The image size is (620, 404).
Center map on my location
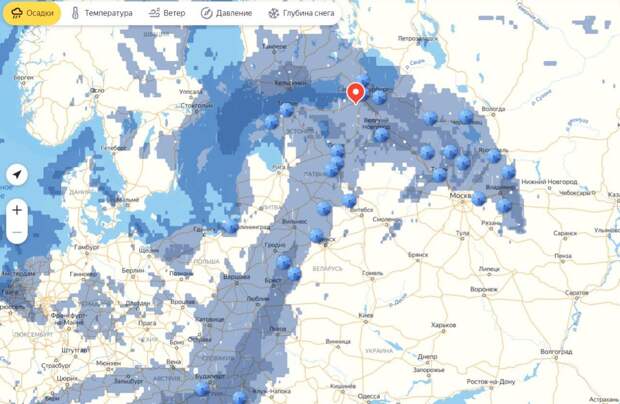[16, 175]
